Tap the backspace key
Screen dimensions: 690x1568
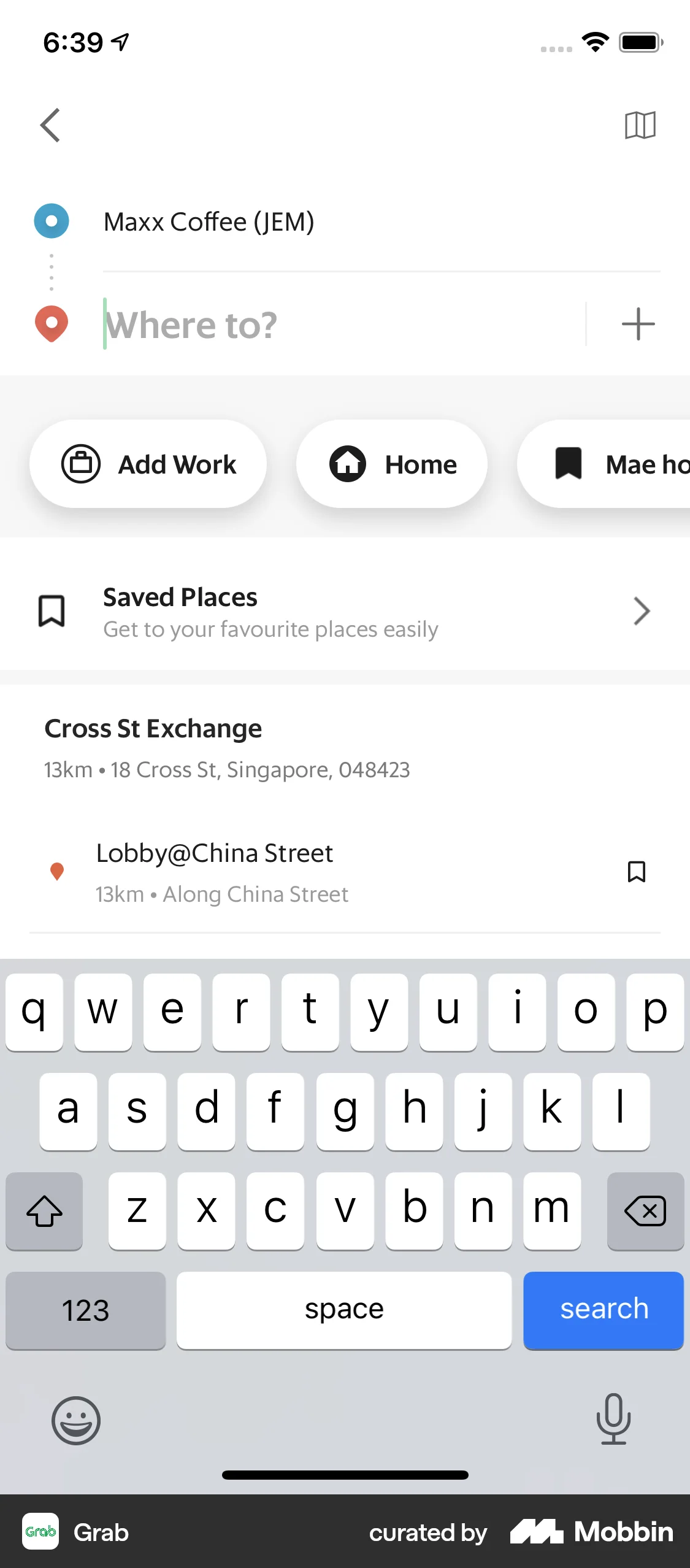(645, 1212)
